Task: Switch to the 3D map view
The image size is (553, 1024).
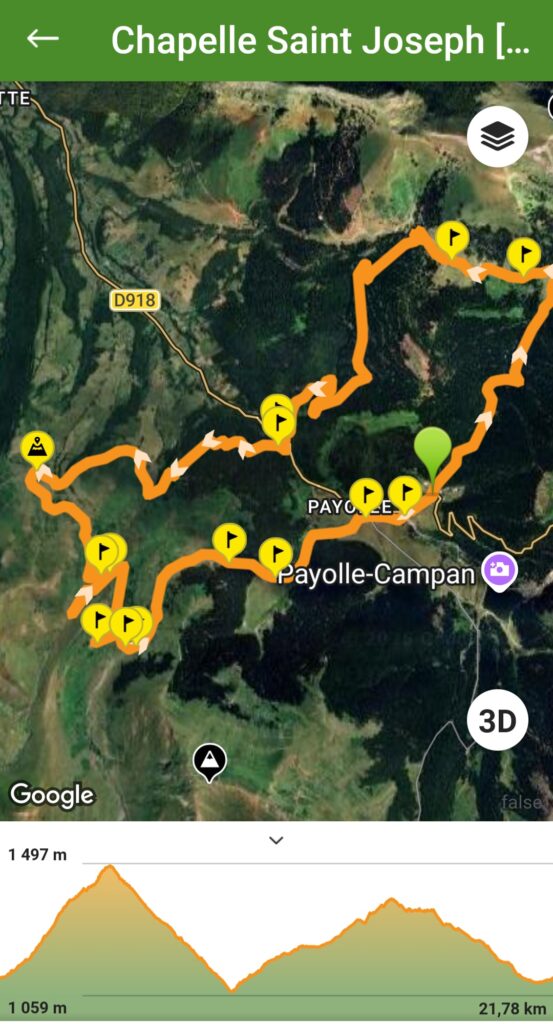Action: tap(498, 720)
